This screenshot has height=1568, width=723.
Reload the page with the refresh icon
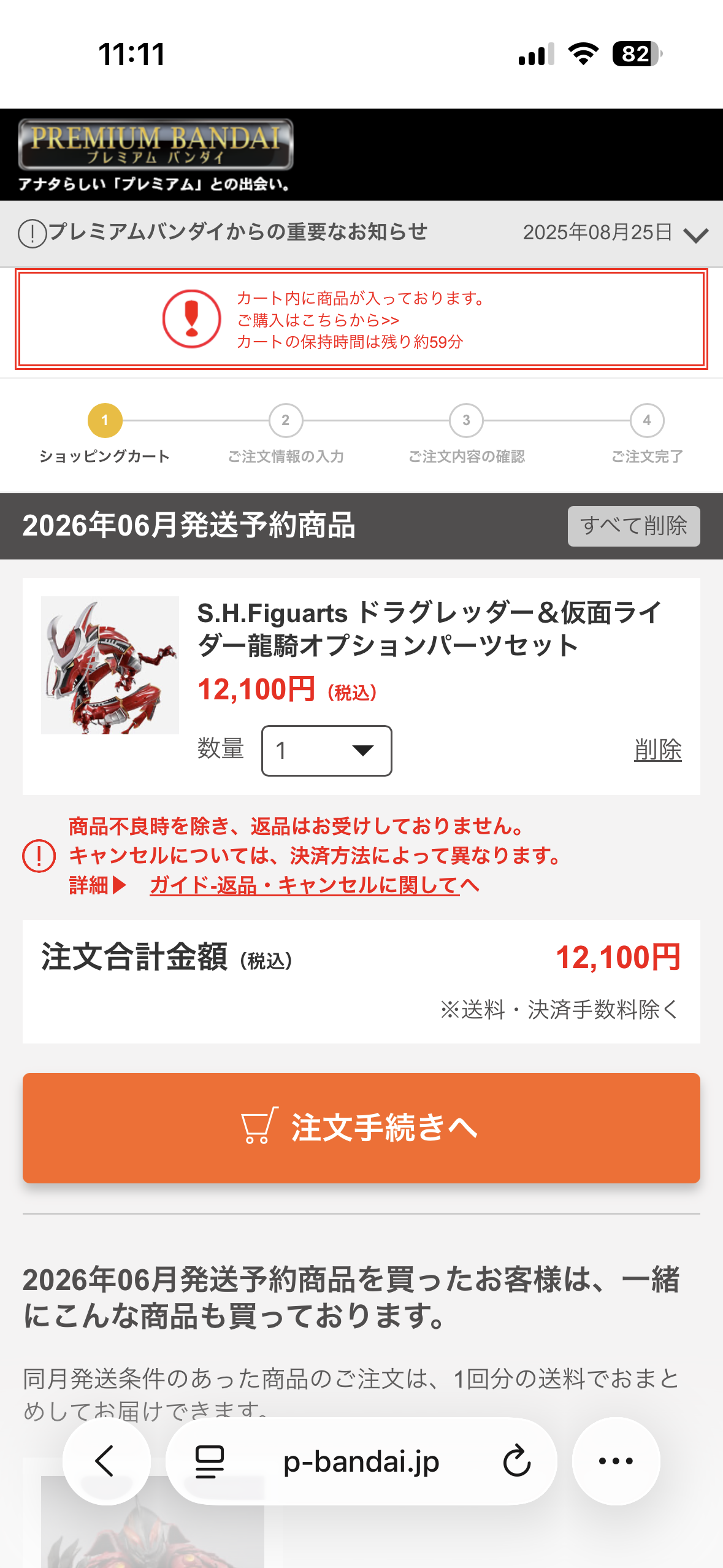[x=516, y=1461]
